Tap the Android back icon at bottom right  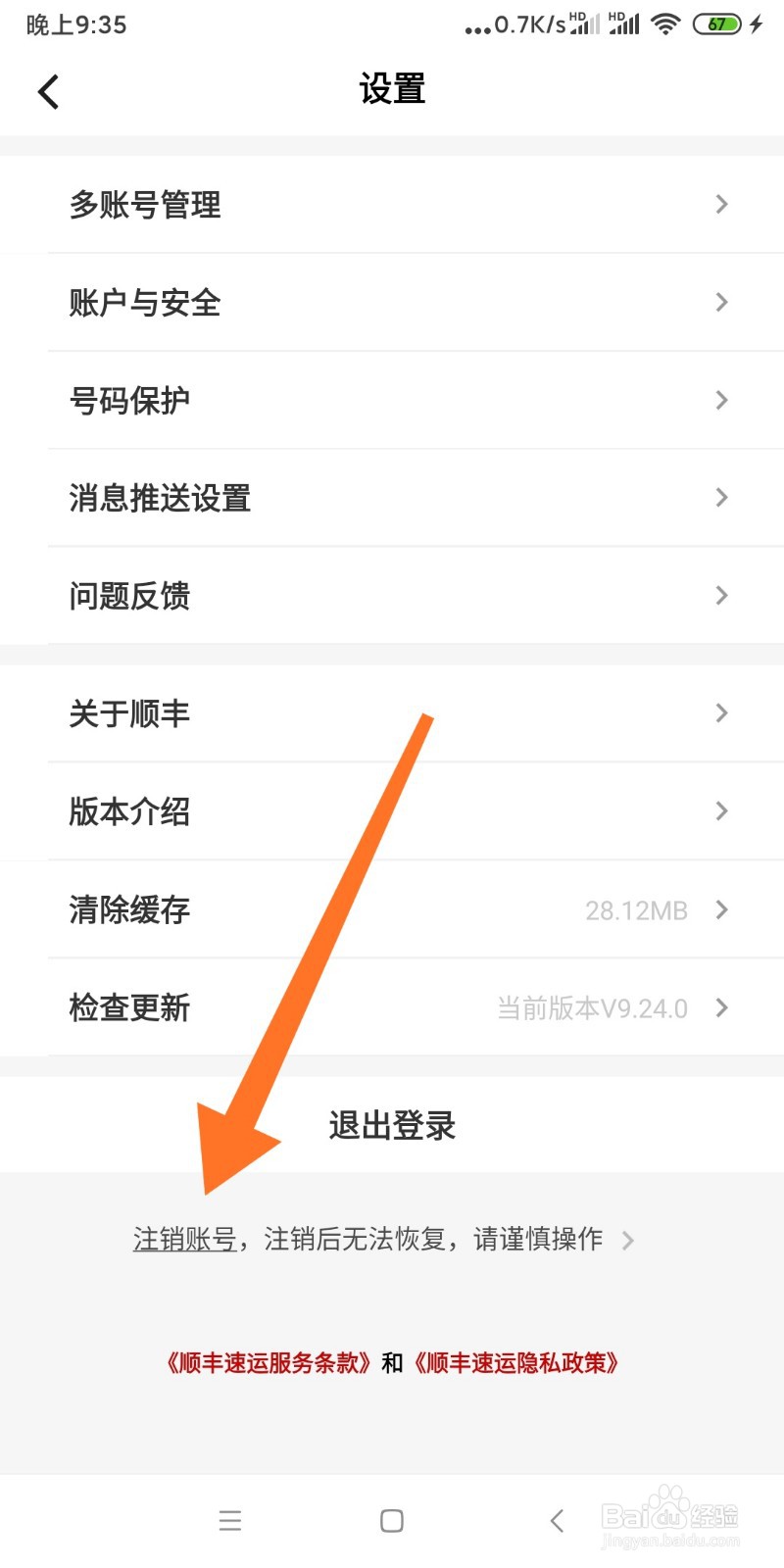pyautogui.click(x=556, y=1520)
